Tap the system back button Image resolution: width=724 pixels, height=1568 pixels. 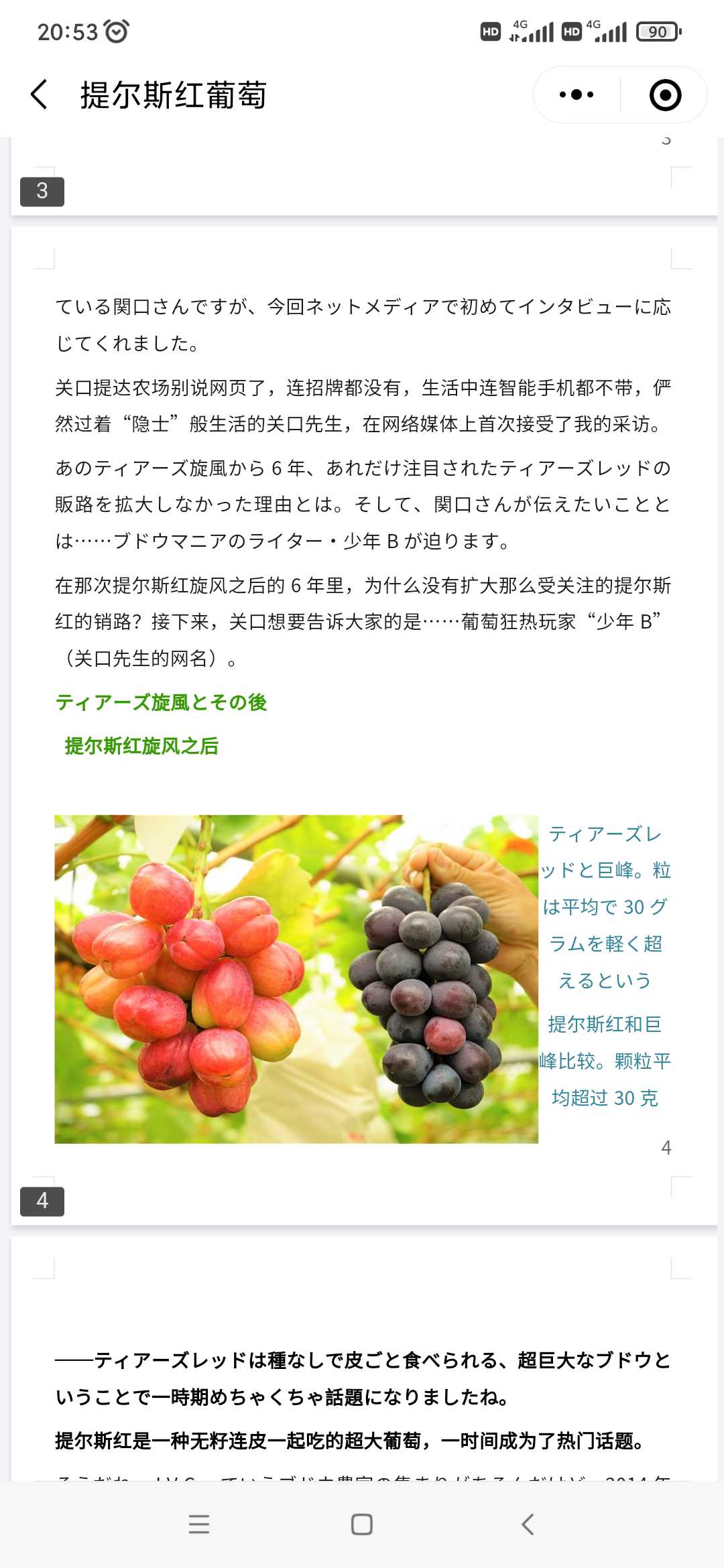tap(528, 1524)
